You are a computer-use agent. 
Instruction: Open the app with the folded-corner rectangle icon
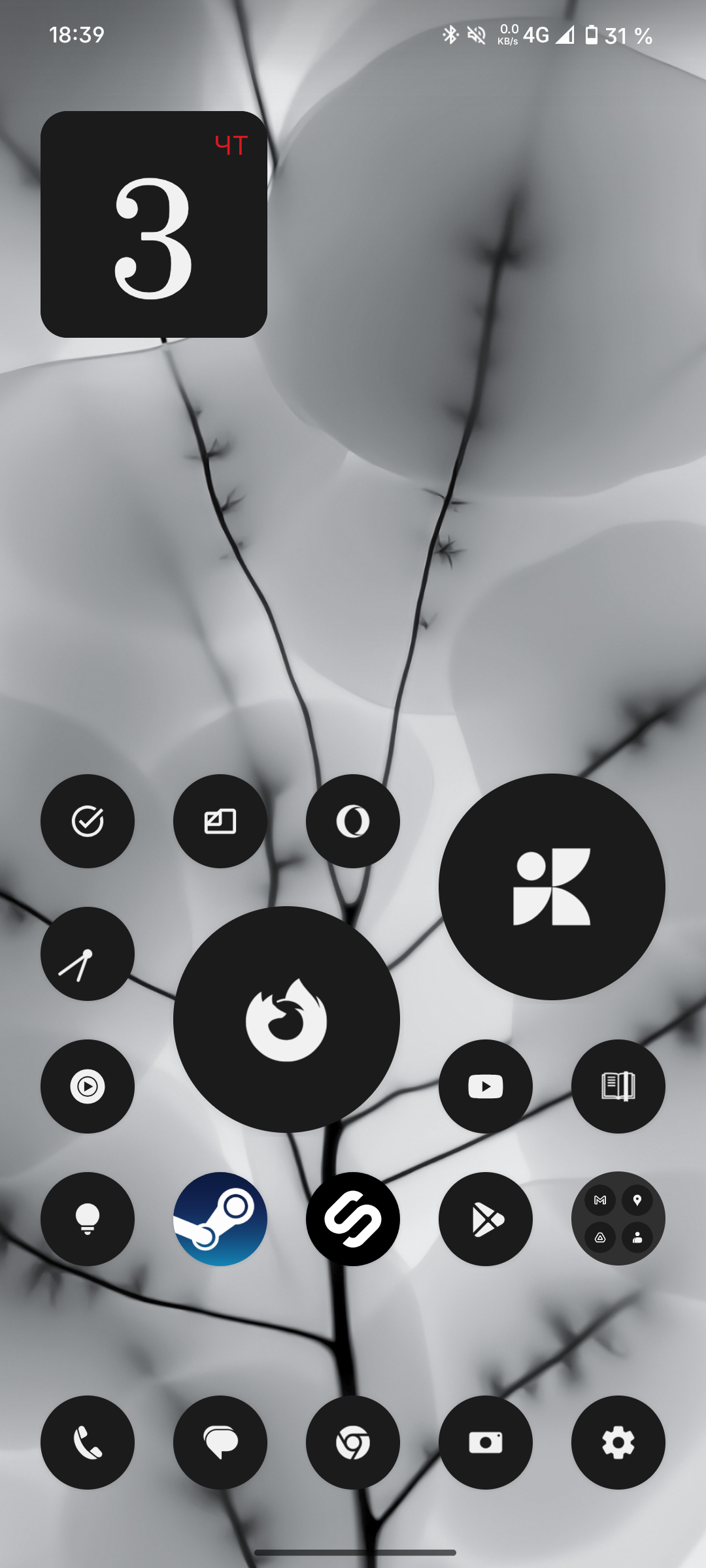click(x=220, y=821)
